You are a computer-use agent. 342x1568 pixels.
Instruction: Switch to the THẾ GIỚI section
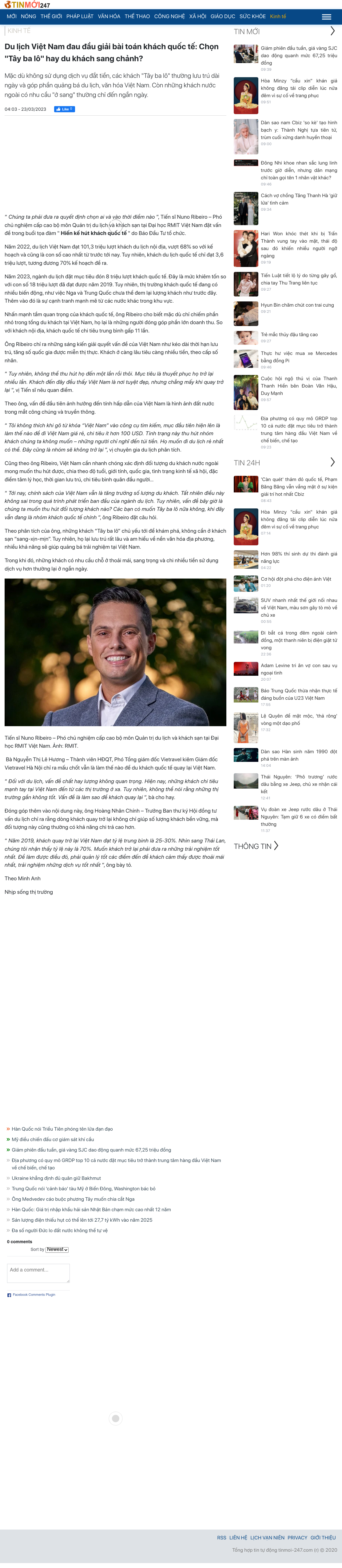click(x=51, y=16)
